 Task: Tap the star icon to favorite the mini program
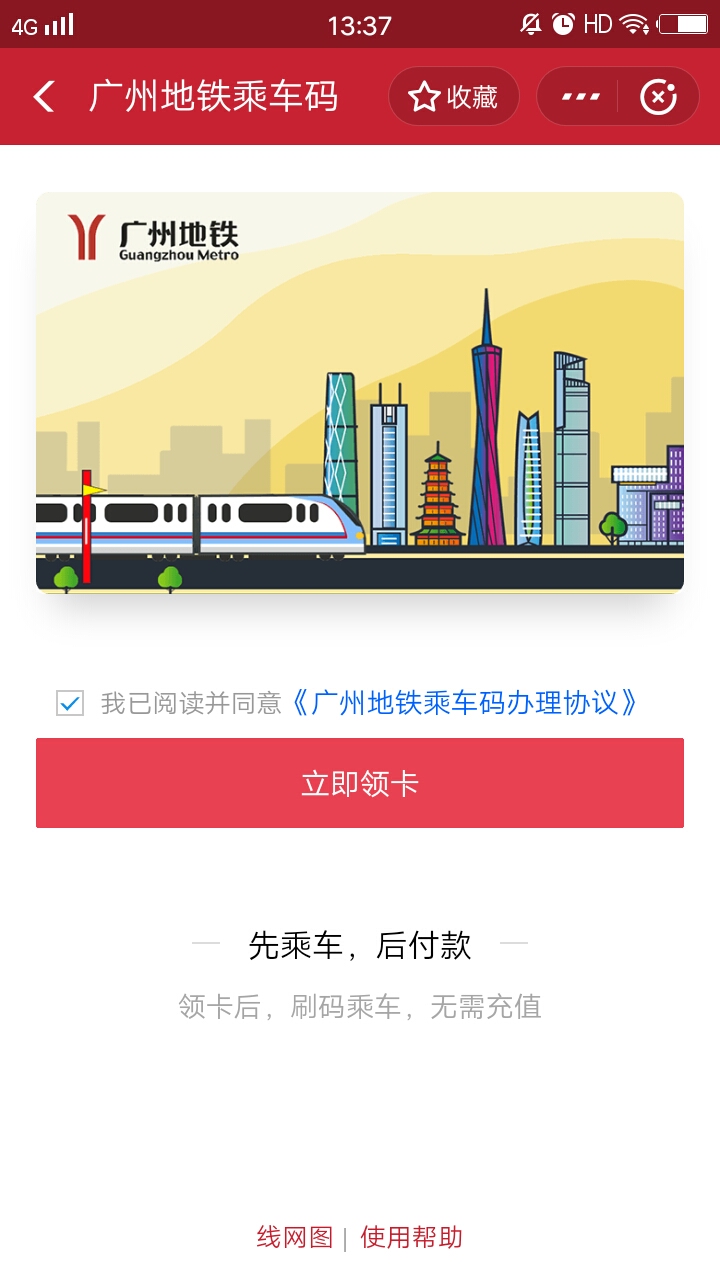(424, 97)
